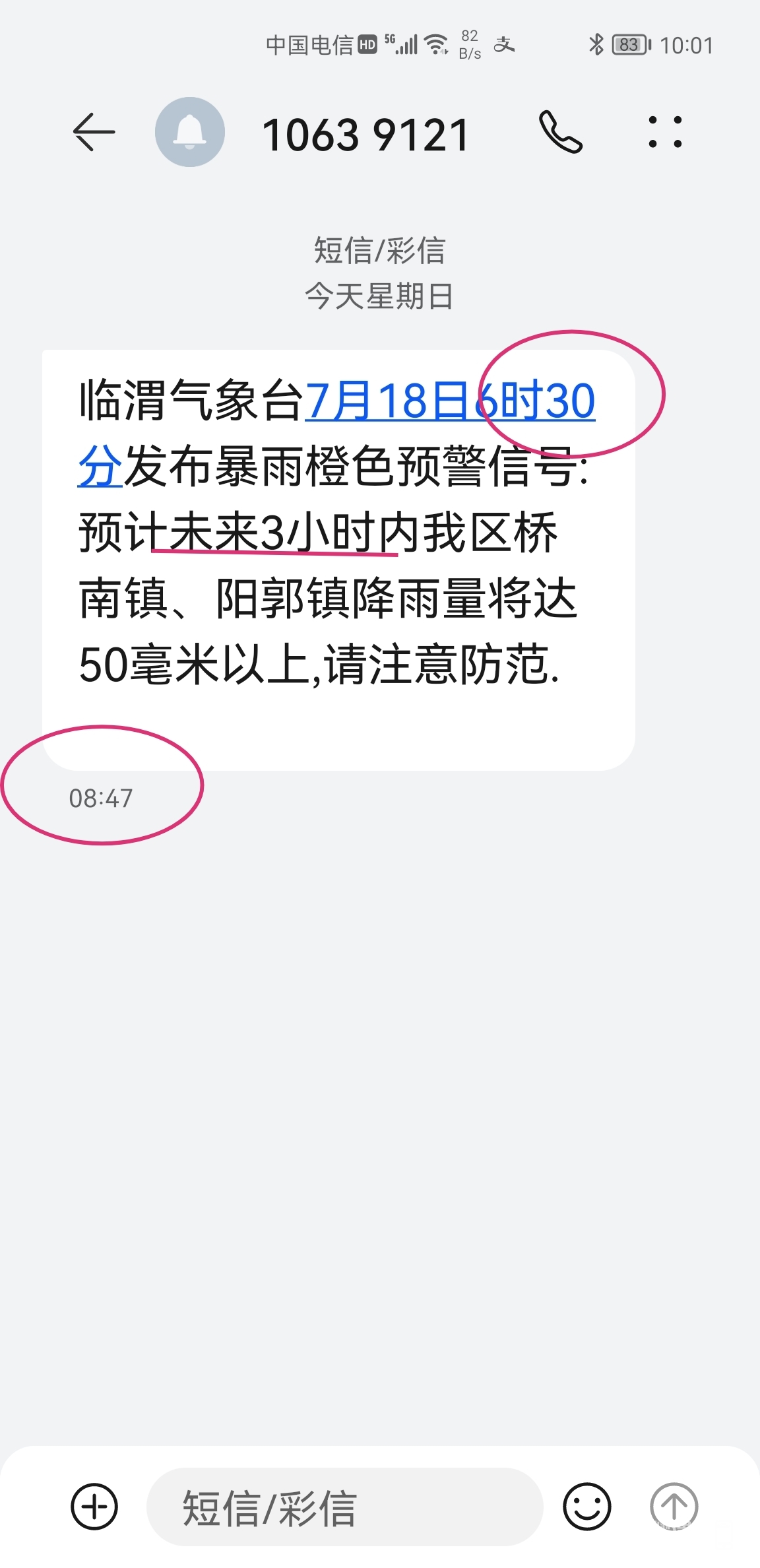
Task: Go back to the message list
Action: pos(94,132)
